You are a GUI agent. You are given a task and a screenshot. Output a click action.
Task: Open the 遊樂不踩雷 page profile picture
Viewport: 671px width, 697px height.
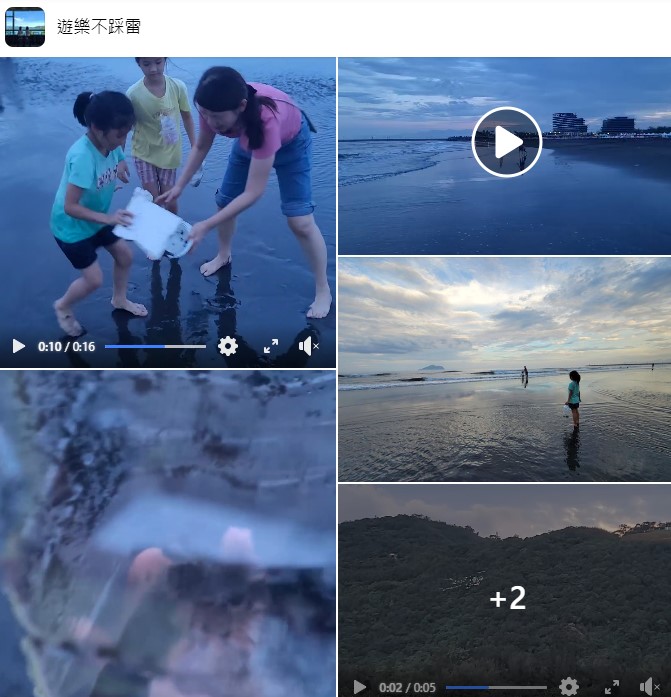pos(25,27)
